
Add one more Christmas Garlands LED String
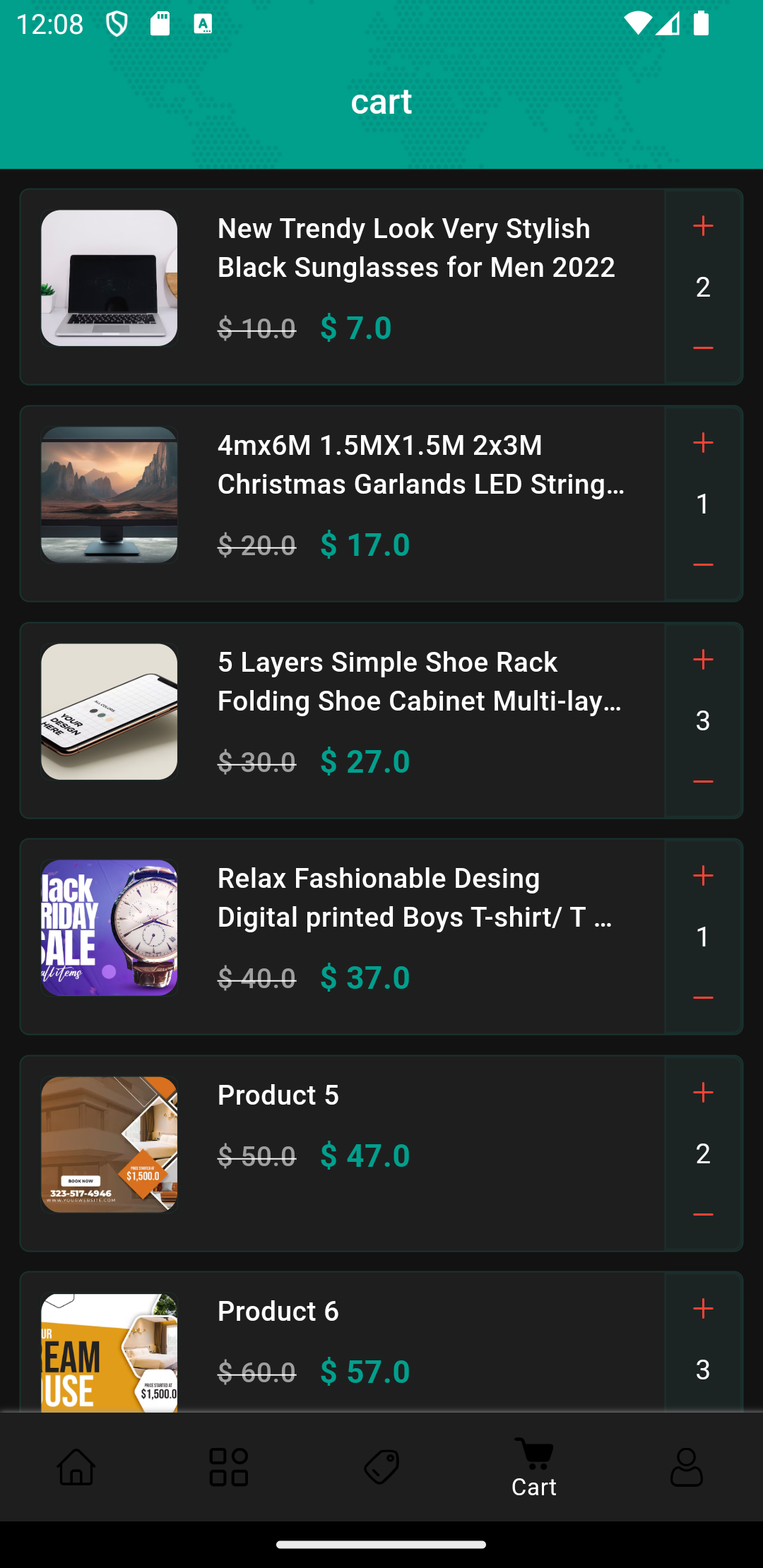pos(703,443)
